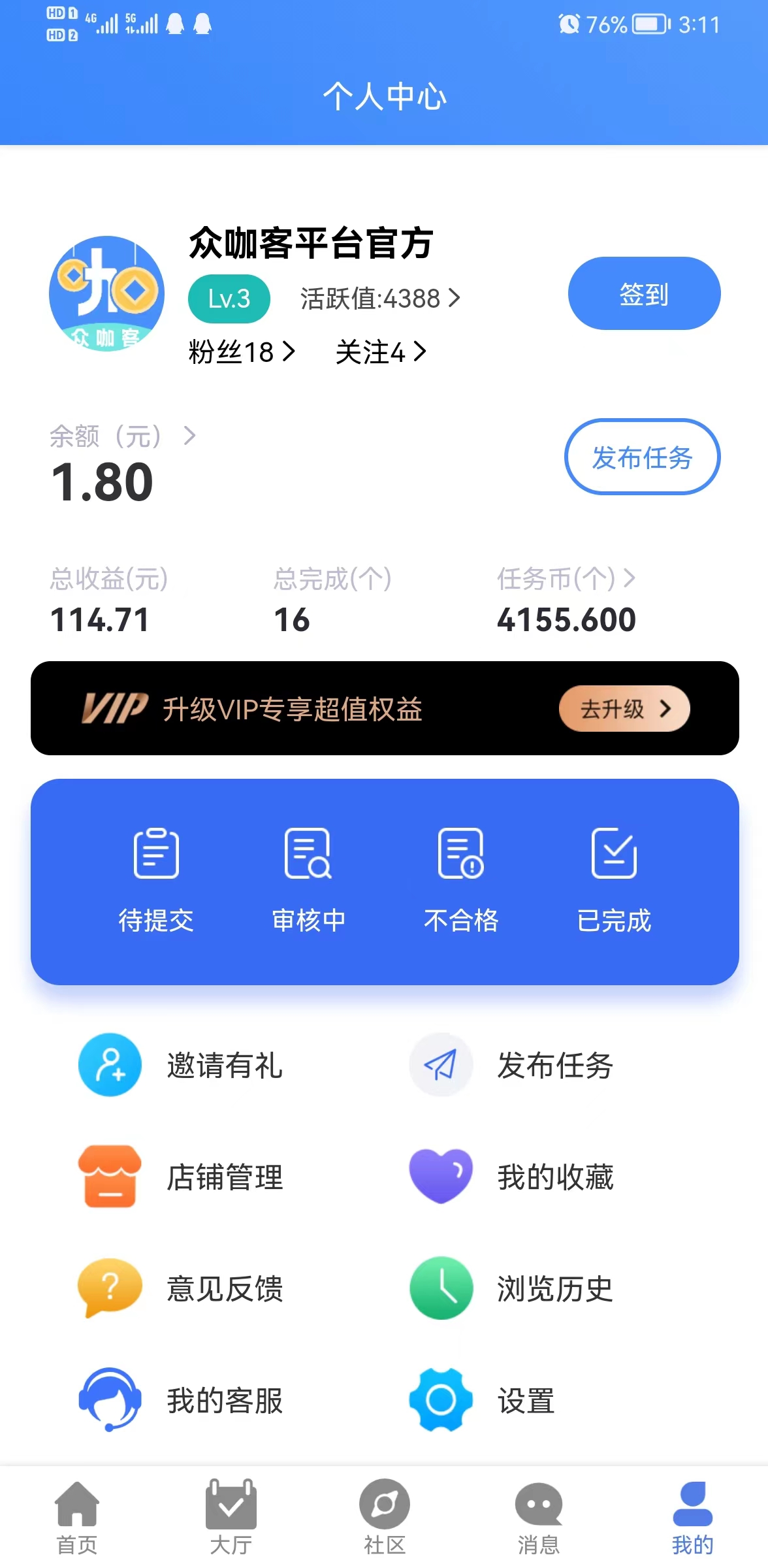Open 邀请有礼 invite rewards

click(181, 1065)
